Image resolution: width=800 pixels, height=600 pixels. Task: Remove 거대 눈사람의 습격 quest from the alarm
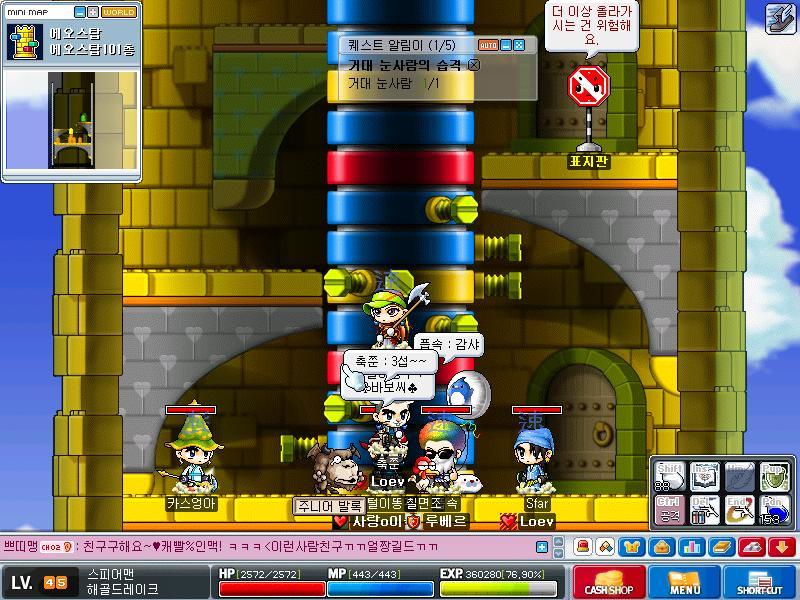point(474,65)
